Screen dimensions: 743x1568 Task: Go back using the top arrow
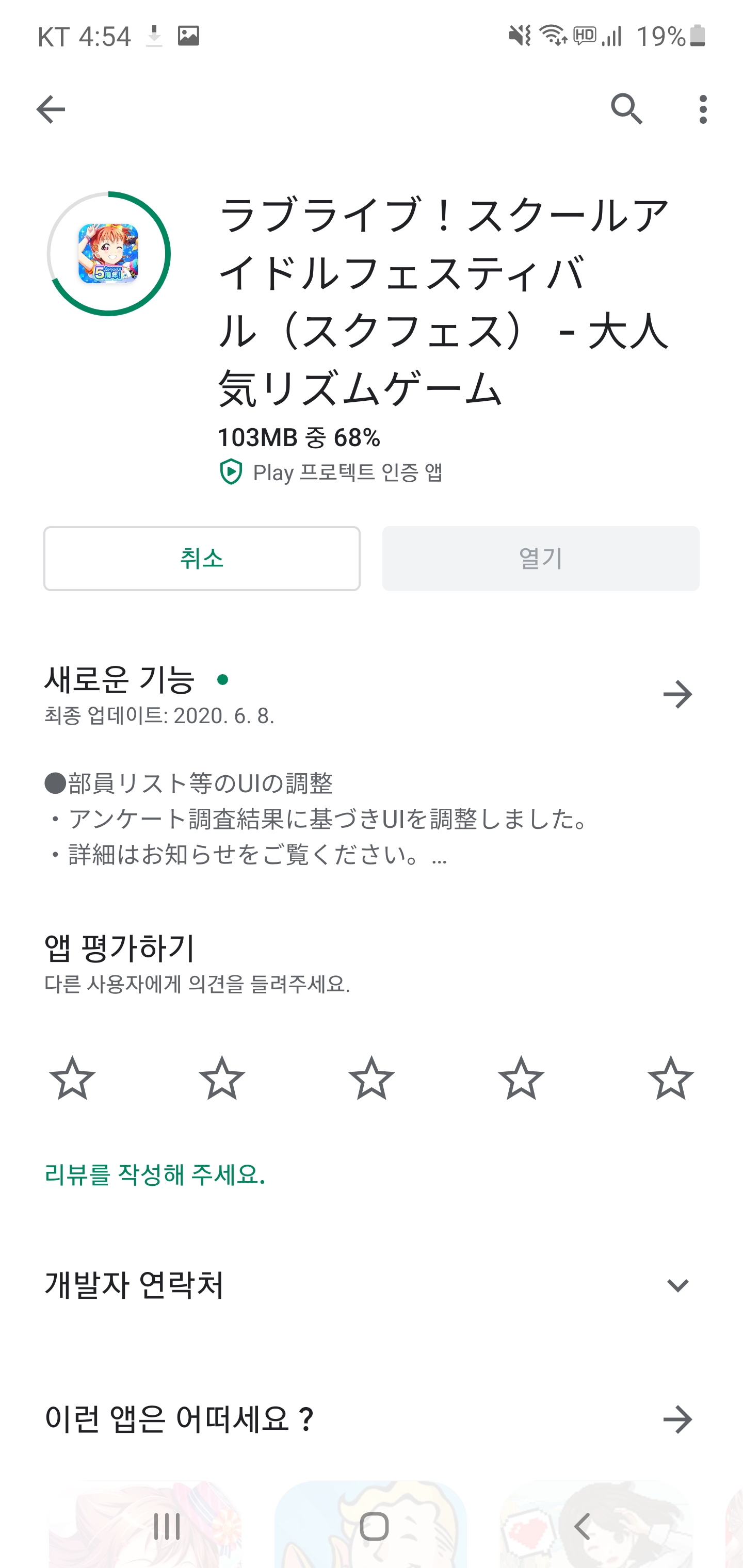51,109
